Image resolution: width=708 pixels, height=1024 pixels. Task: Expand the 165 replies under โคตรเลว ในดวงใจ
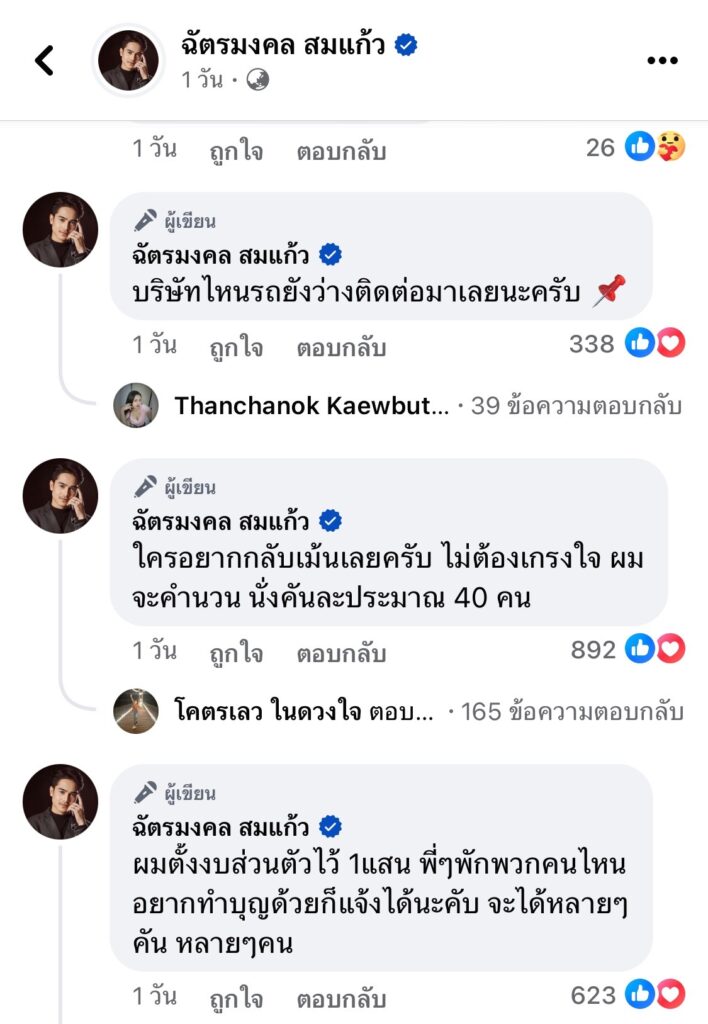tap(567, 712)
